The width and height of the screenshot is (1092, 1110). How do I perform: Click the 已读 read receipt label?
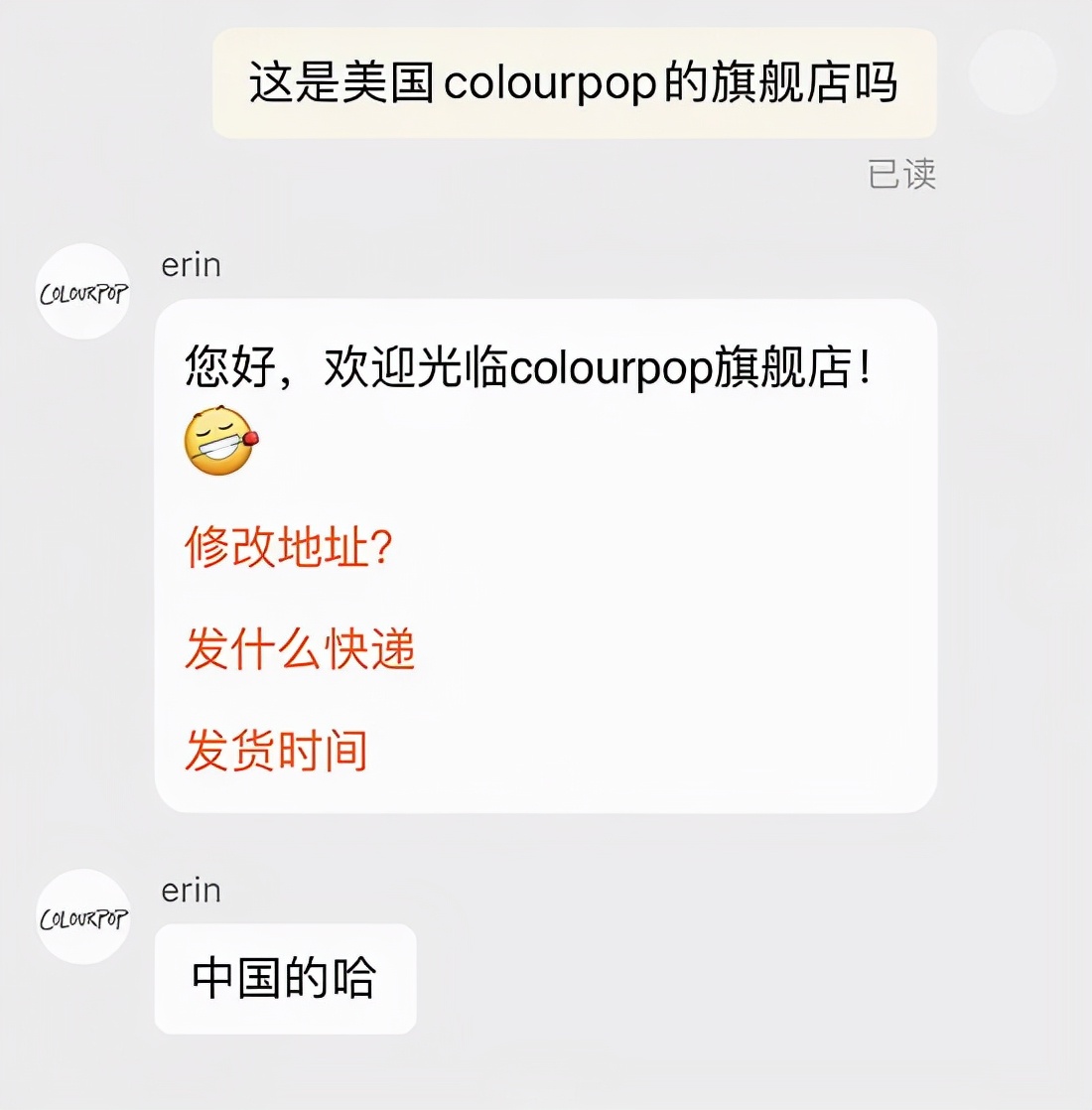[x=901, y=175]
